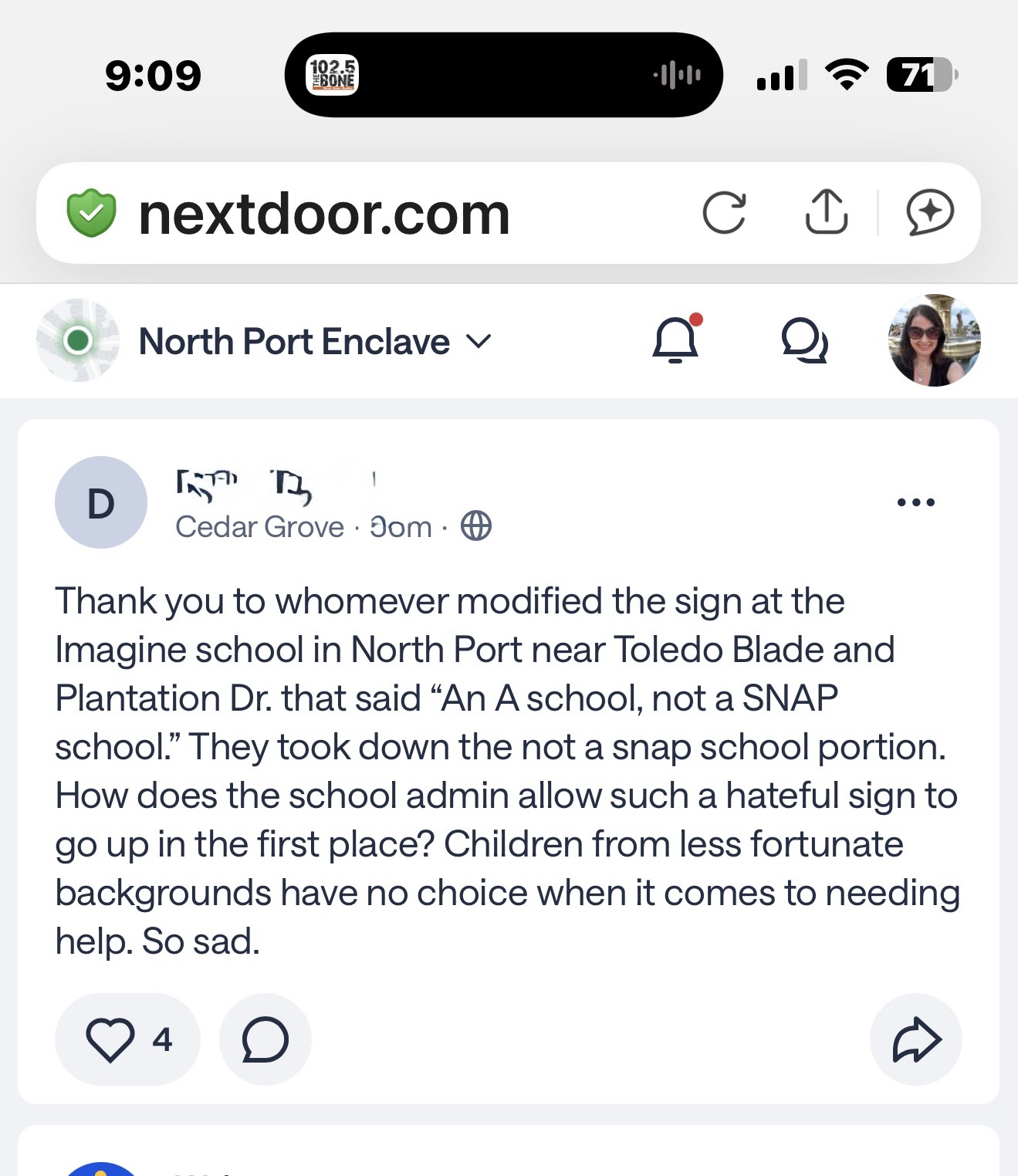This screenshot has width=1018, height=1176.
Task: Open the browser's AI chat sparkle icon
Action: point(930,212)
